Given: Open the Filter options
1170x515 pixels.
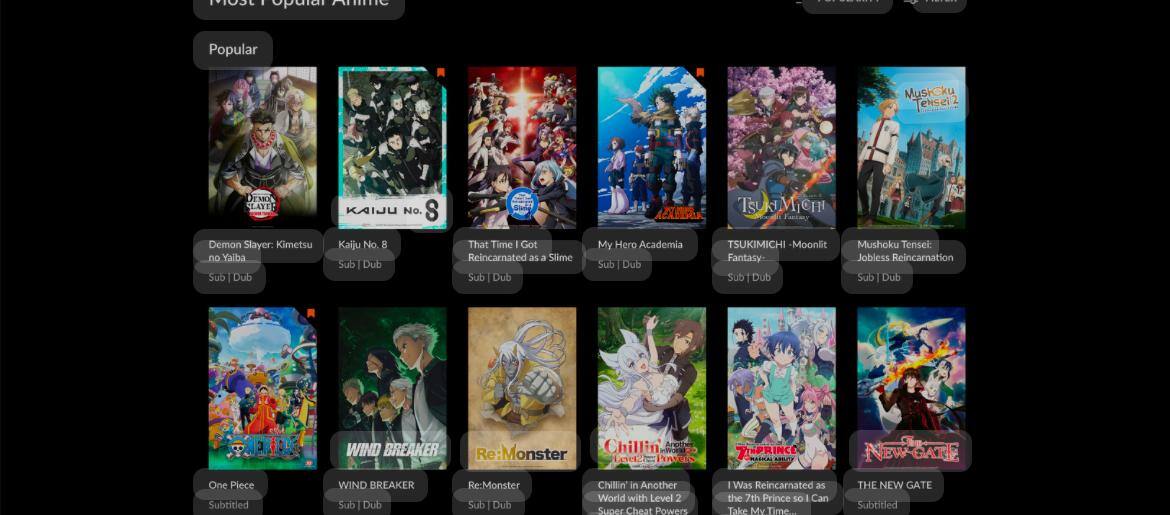Looking at the screenshot, I should (x=937, y=3).
